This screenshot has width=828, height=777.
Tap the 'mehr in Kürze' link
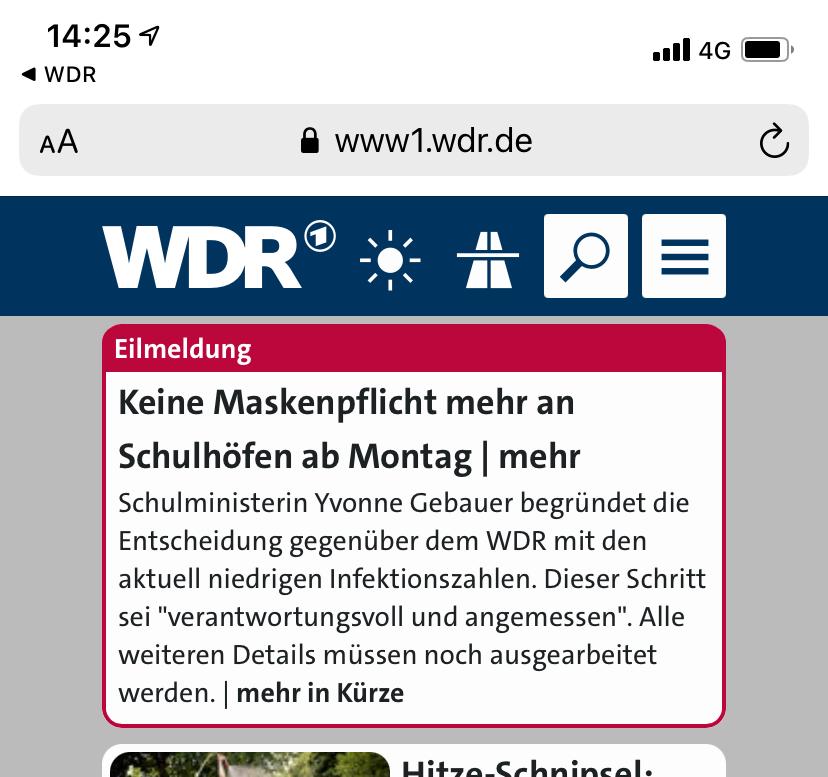point(320,693)
